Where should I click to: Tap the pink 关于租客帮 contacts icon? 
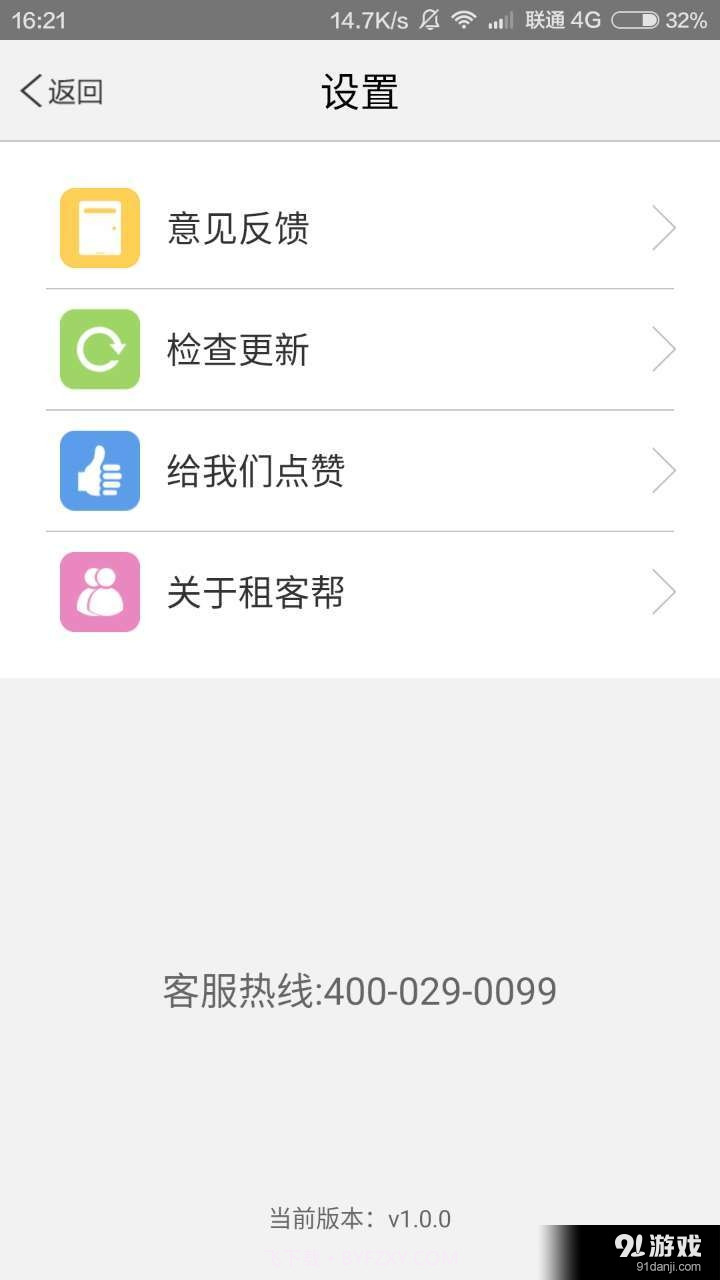click(99, 591)
